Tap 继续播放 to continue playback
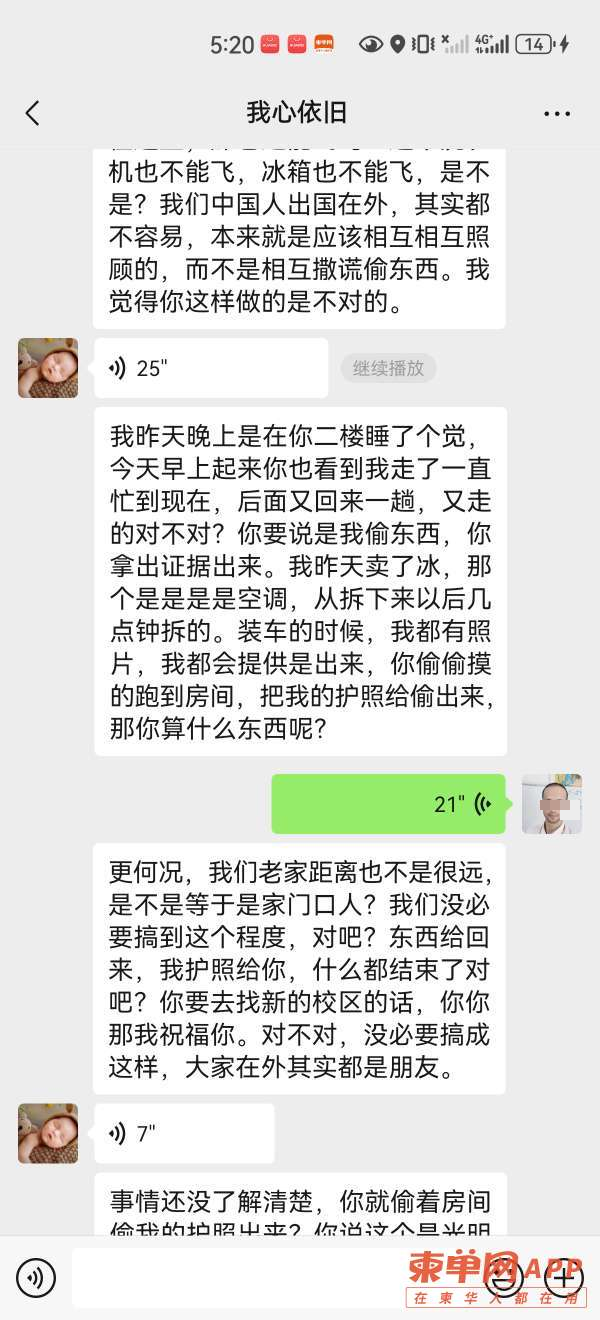This screenshot has height=1320, width=600. click(x=388, y=368)
